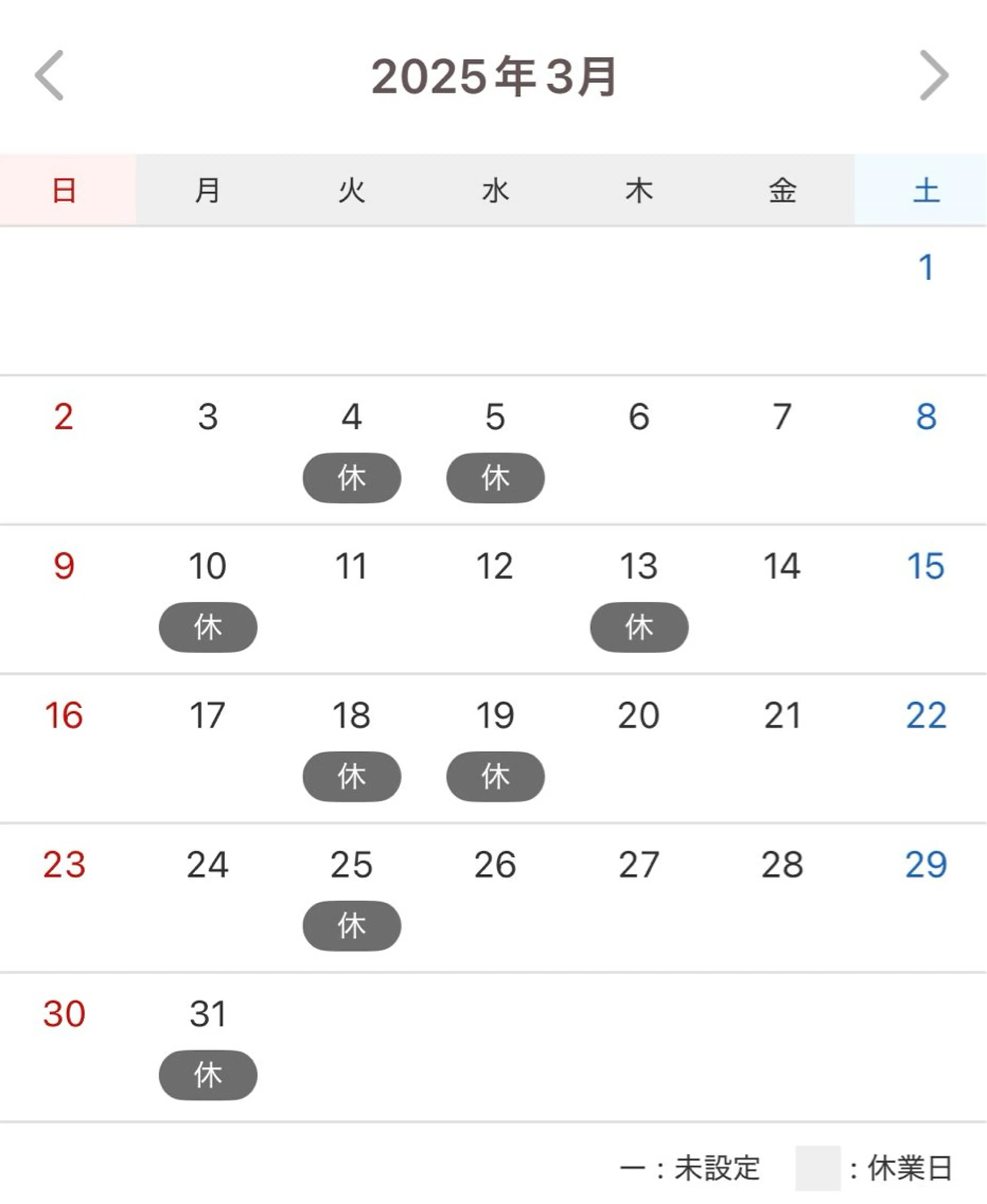Select March 1 on the calendar
The width and height of the screenshot is (987, 1204).
(926, 268)
